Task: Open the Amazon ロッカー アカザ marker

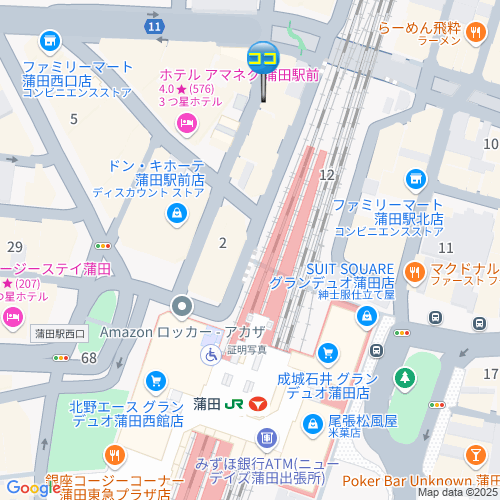Action: pyautogui.click(x=182, y=307)
